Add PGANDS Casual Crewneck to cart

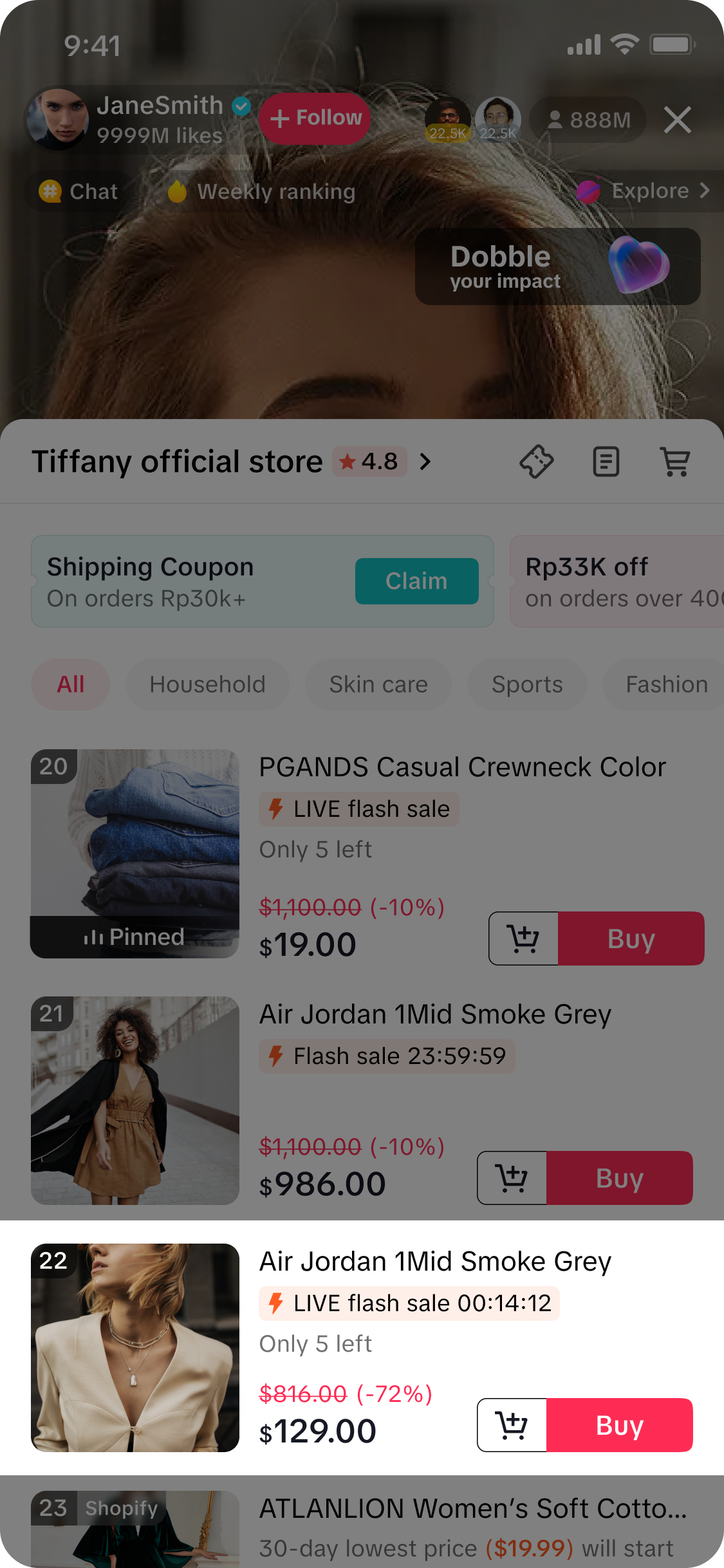click(x=523, y=938)
